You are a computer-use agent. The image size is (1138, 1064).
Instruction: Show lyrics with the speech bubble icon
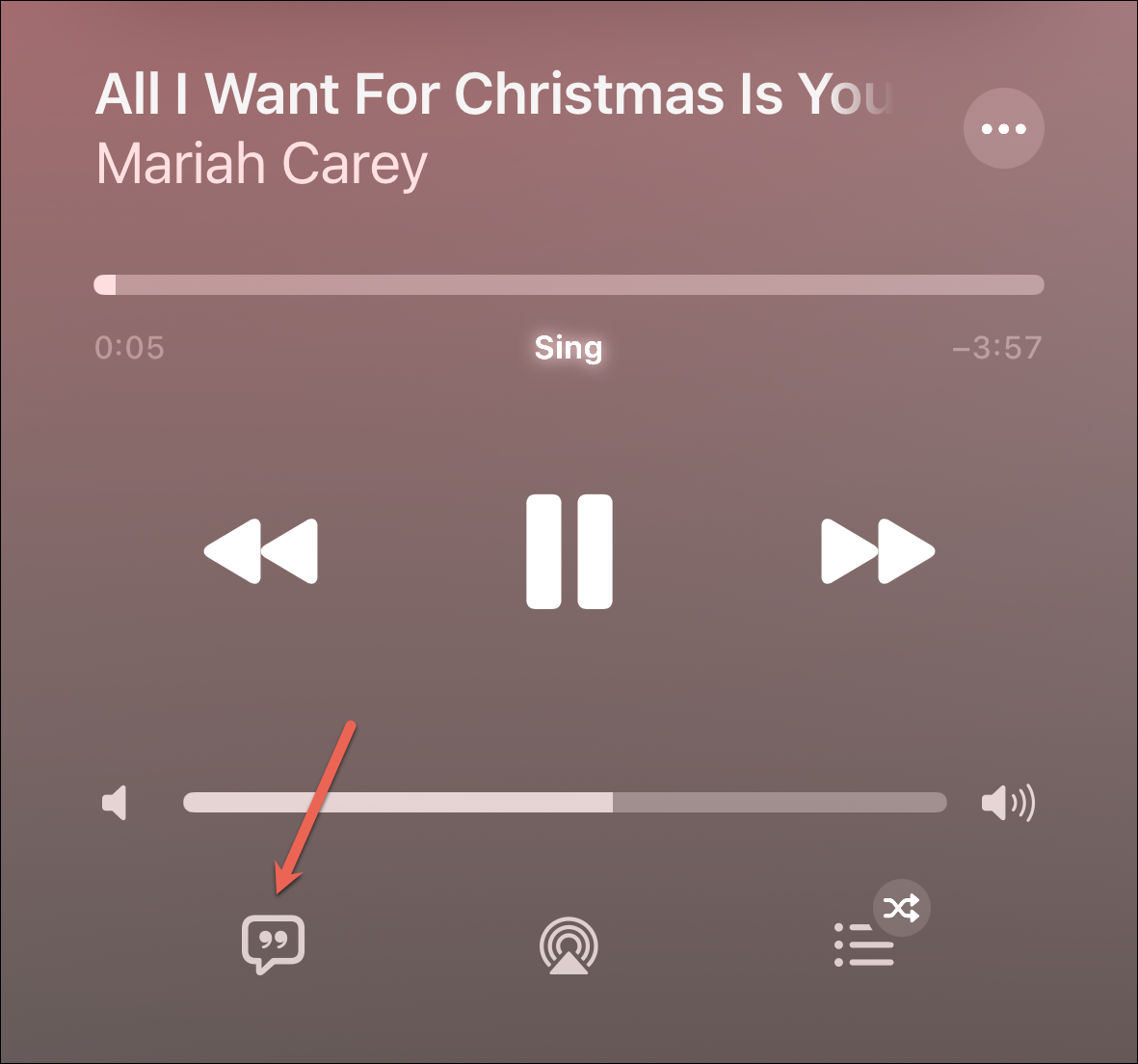click(x=273, y=943)
